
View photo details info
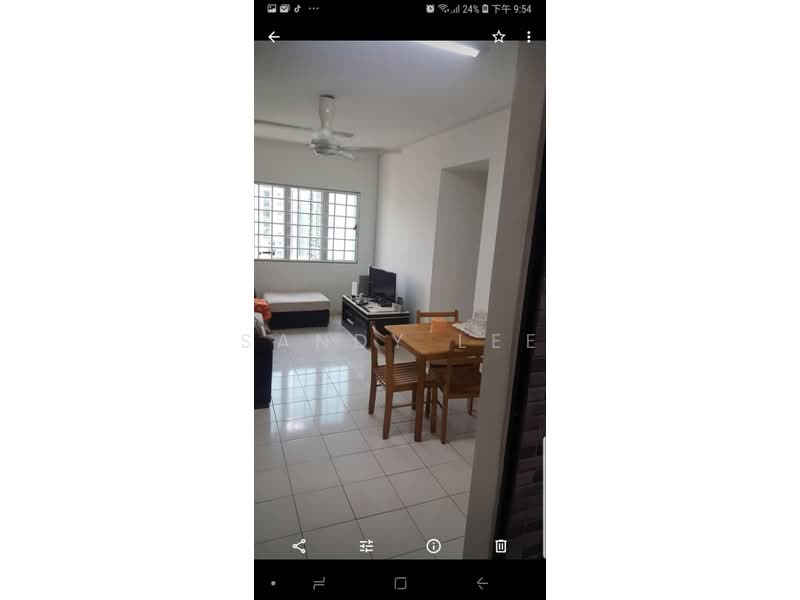tap(433, 546)
